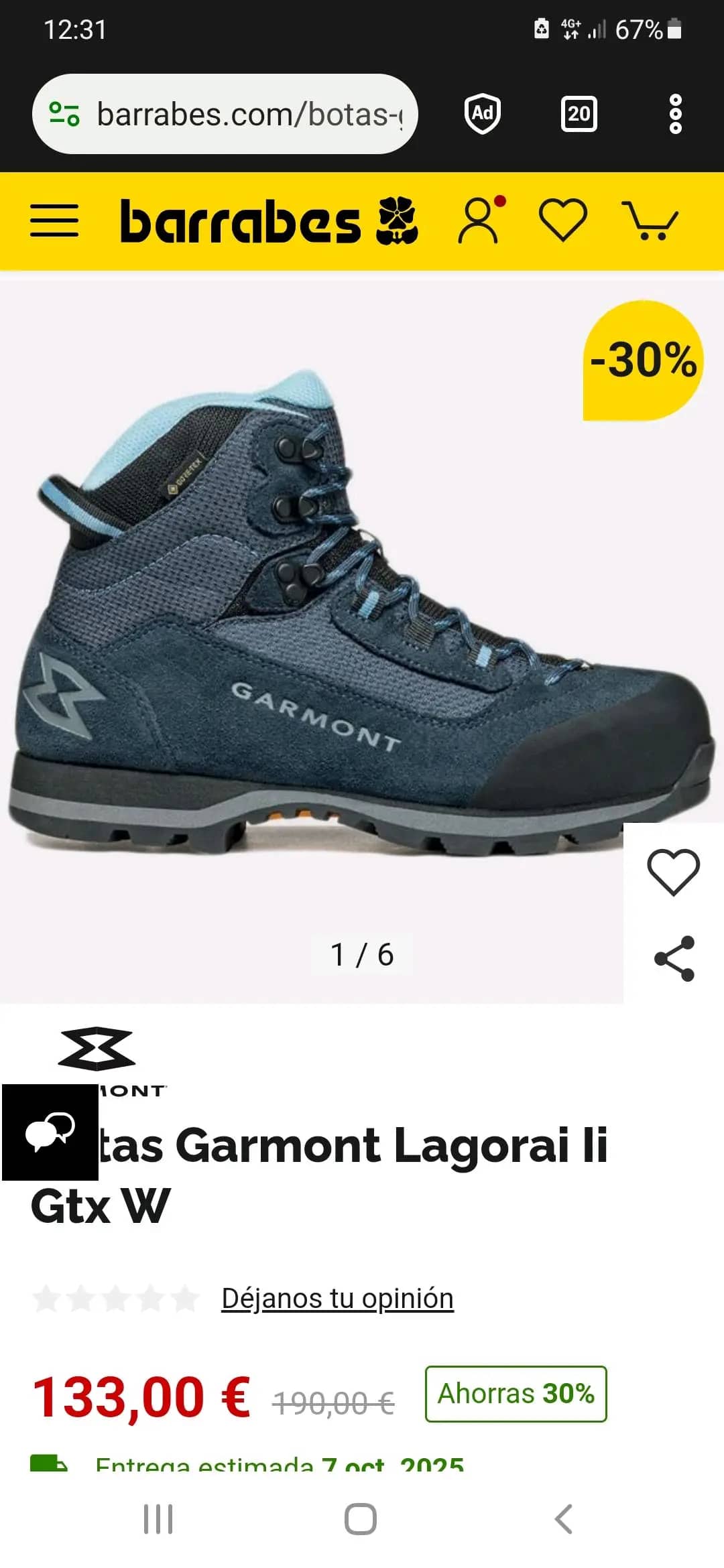
Task: Open the browser overflow menu
Action: pos(675,114)
